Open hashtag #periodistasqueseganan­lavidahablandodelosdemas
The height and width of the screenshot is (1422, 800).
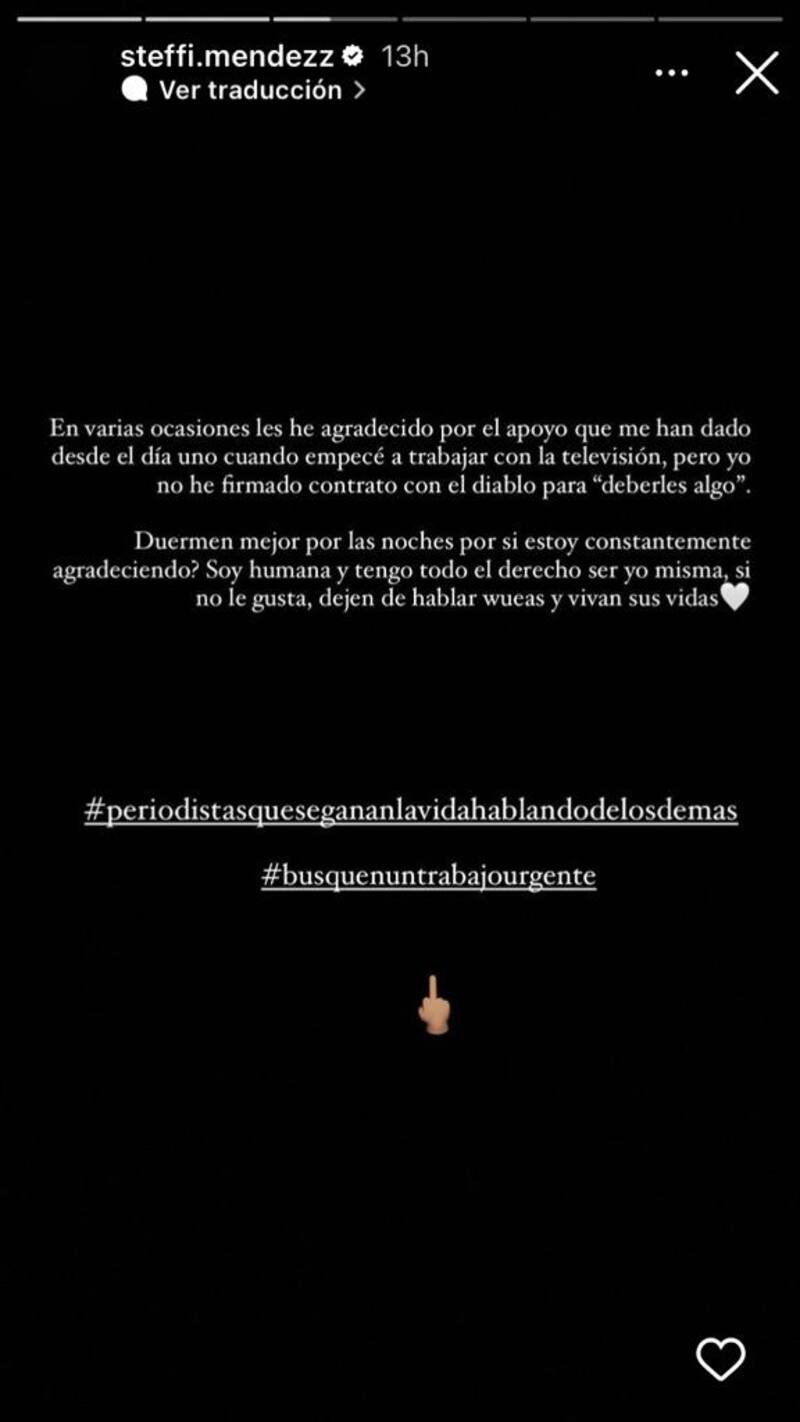pos(411,810)
